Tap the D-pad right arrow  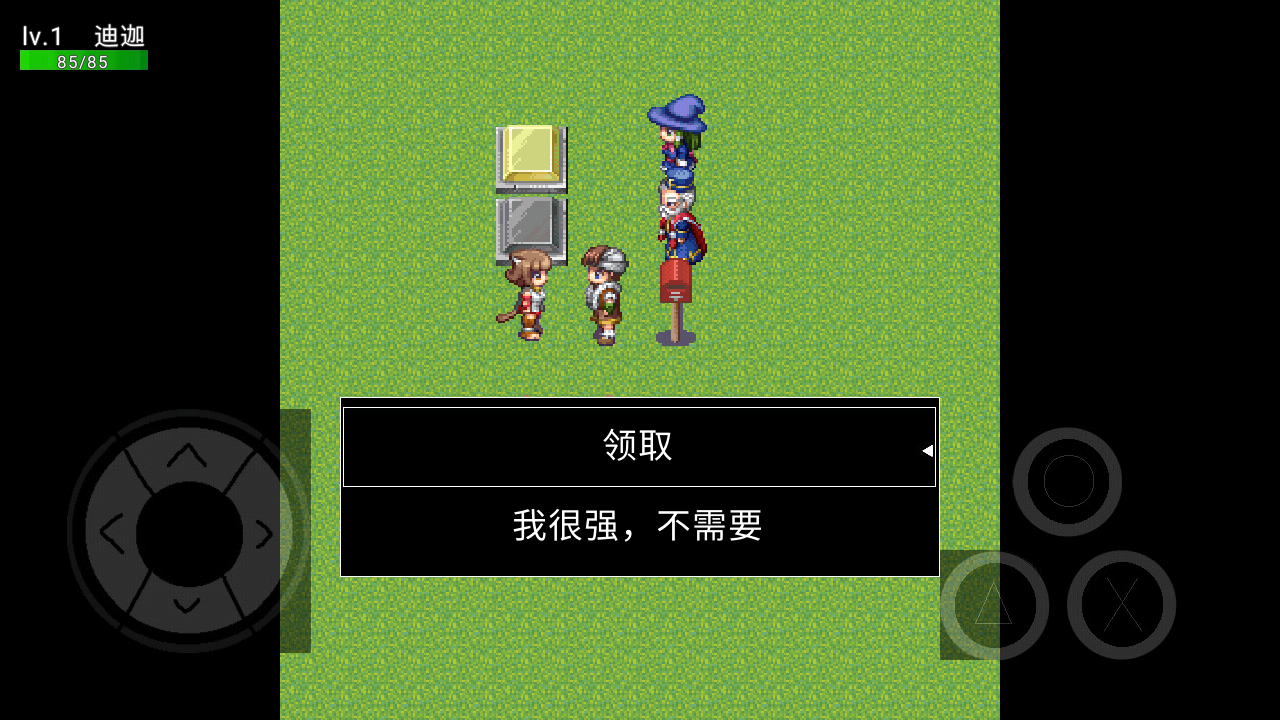(264, 534)
